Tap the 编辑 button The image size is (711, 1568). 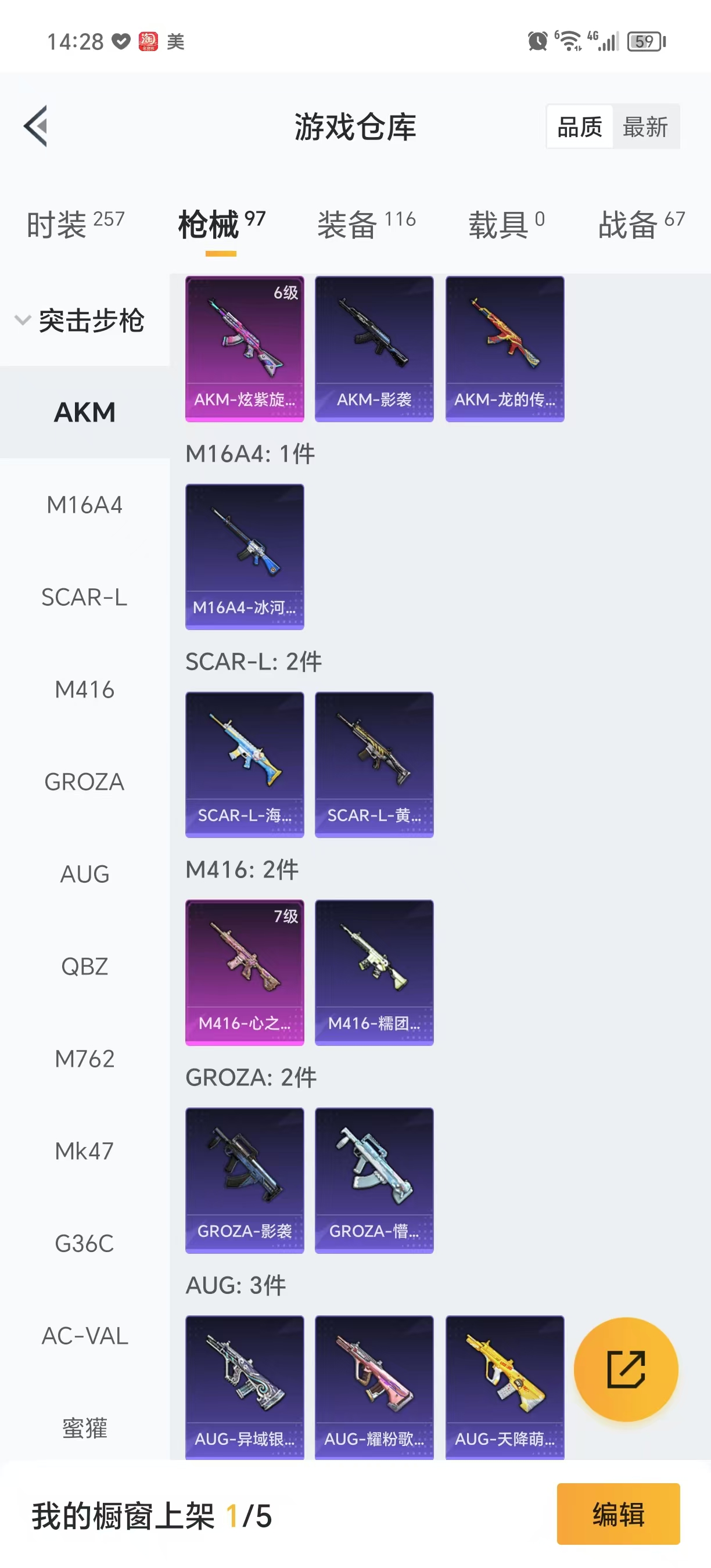(618, 1514)
